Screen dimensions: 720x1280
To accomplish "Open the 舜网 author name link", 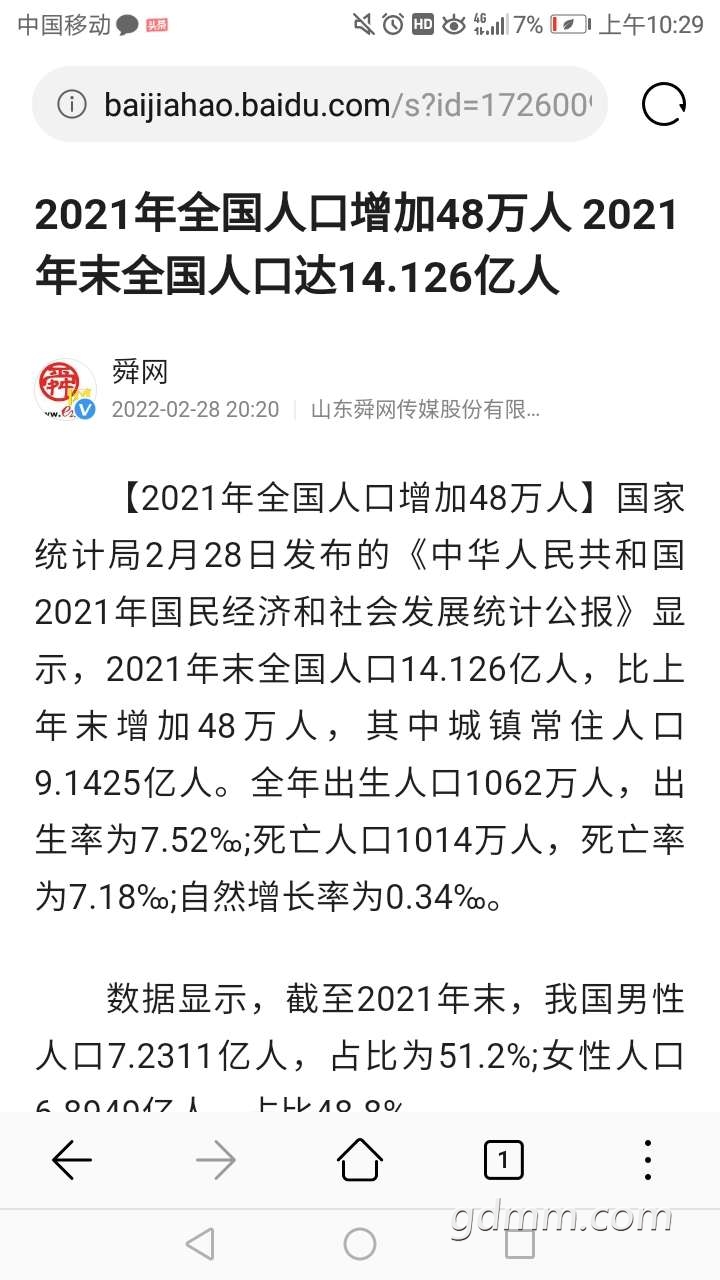I will pos(140,373).
